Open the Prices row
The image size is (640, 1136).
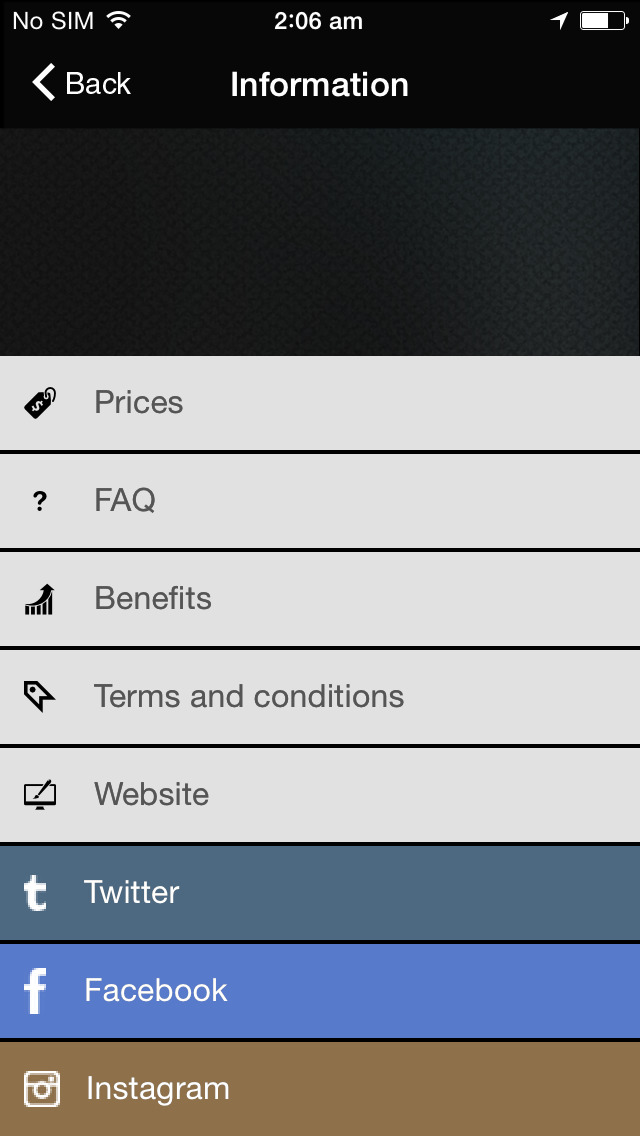320,403
